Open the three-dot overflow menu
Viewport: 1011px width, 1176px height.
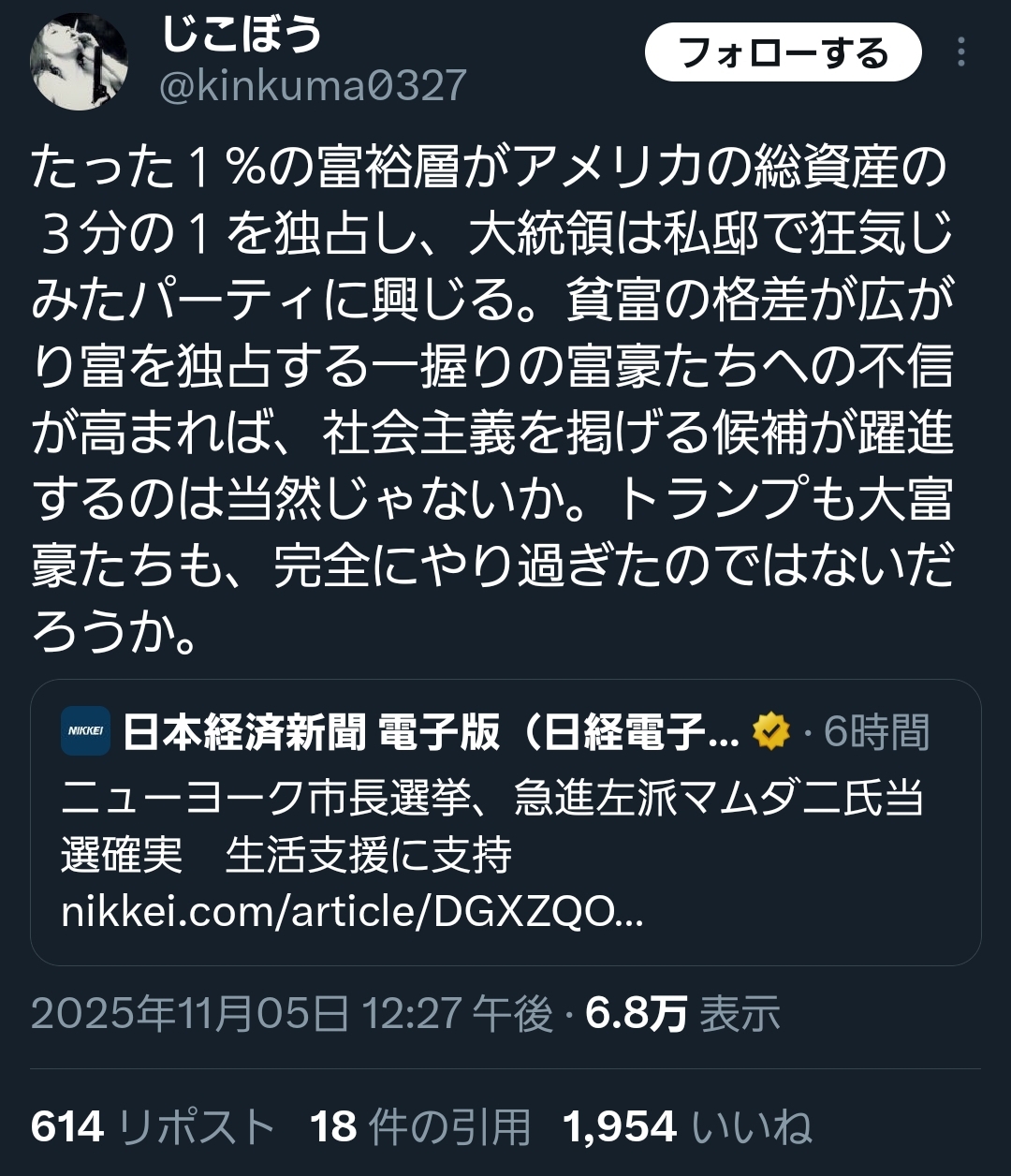[961, 53]
